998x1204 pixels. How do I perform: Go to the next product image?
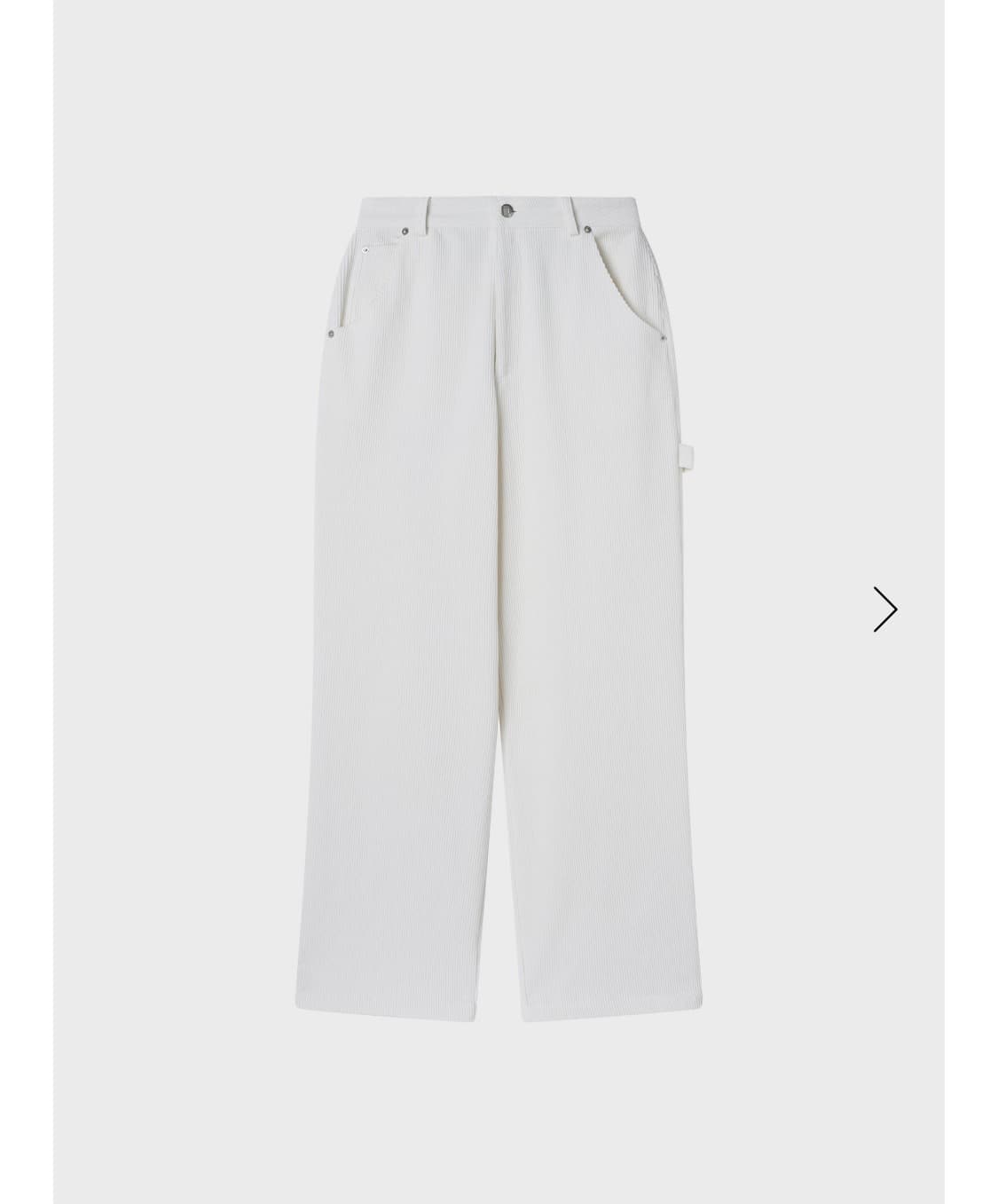(x=884, y=609)
